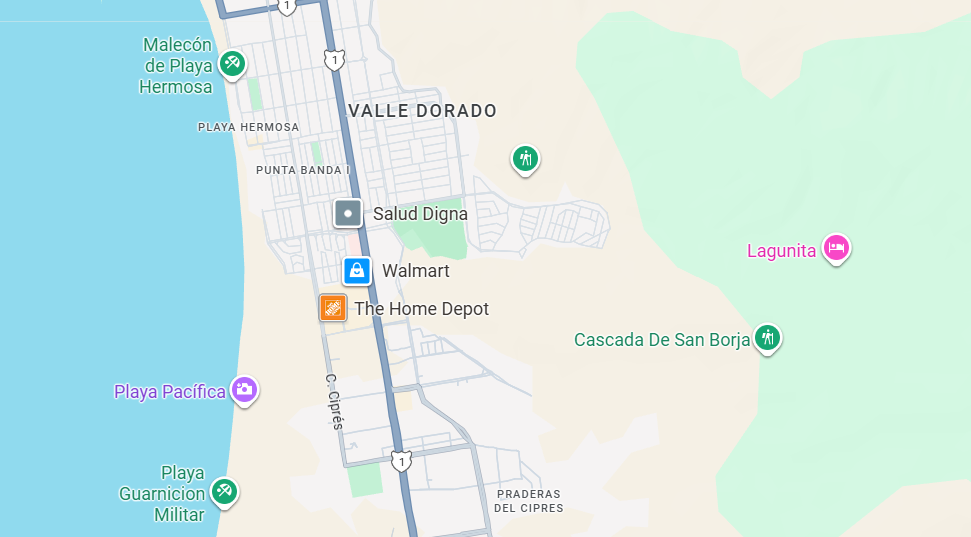
Task: Open the Walmart shopping pin
Action: [x=357, y=270]
